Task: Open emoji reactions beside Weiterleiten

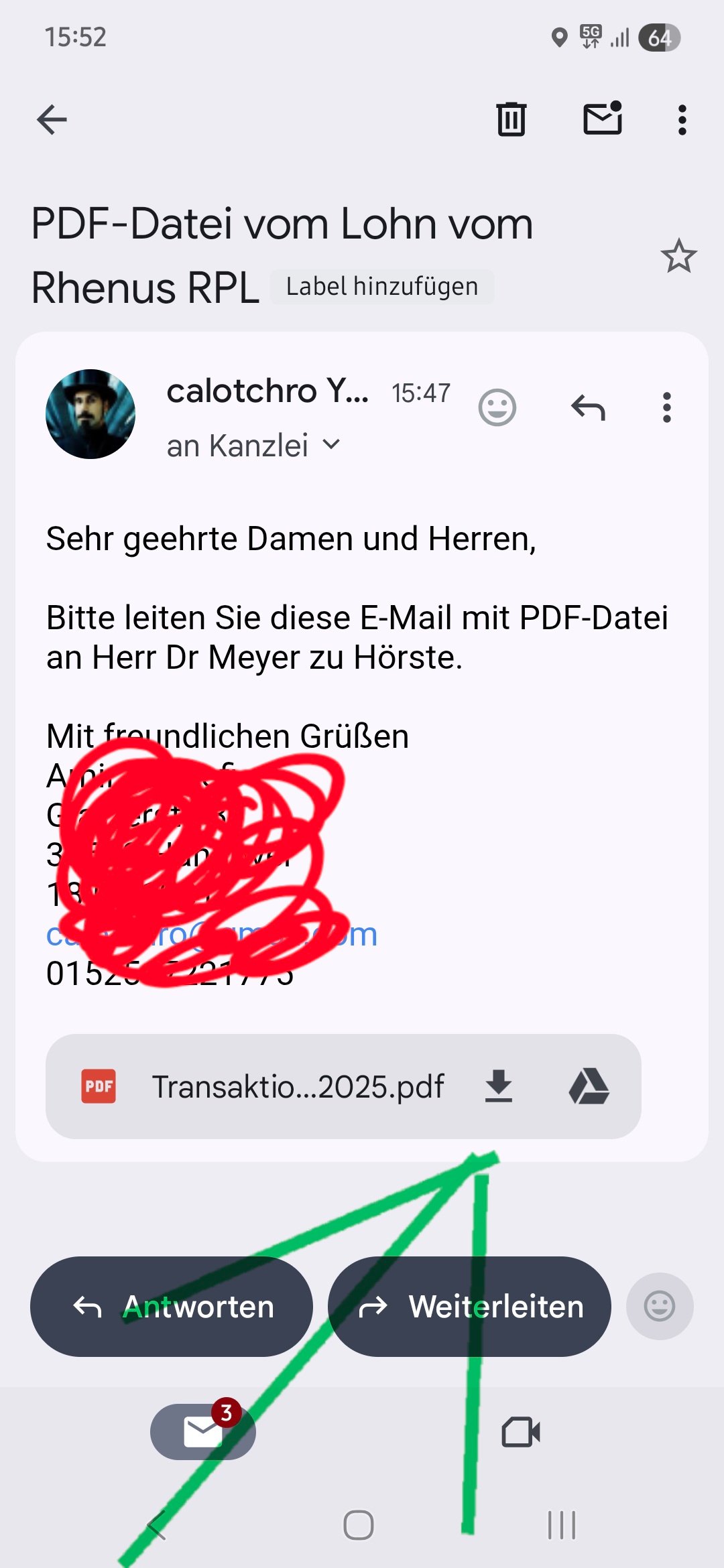Action: [x=659, y=1307]
